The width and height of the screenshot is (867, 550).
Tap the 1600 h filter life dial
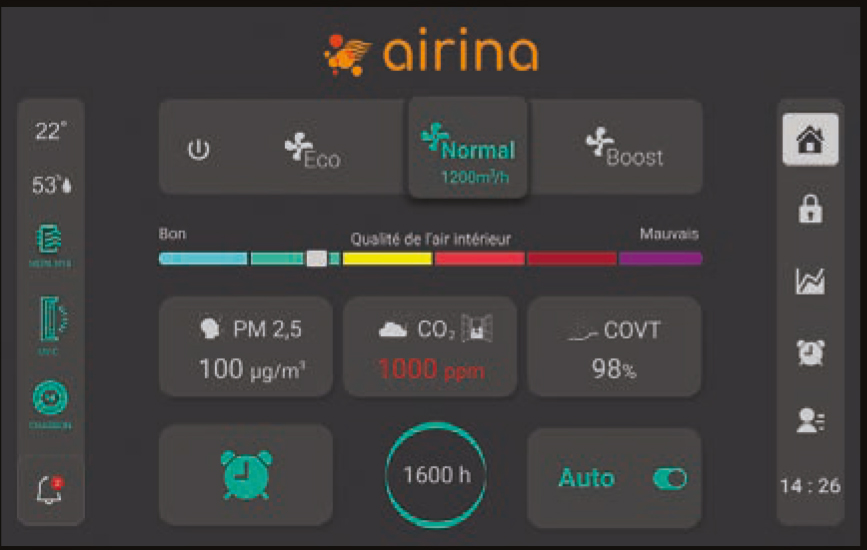point(436,474)
